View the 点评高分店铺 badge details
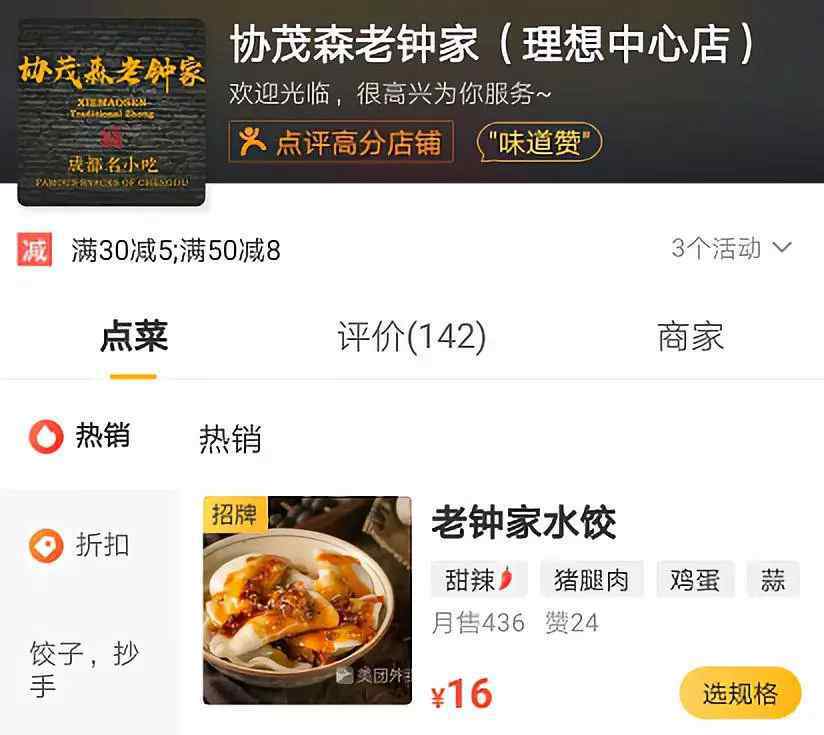Image resolution: width=824 pixels, height=735 pixels. pyautogui.click(x=342, y=142)
